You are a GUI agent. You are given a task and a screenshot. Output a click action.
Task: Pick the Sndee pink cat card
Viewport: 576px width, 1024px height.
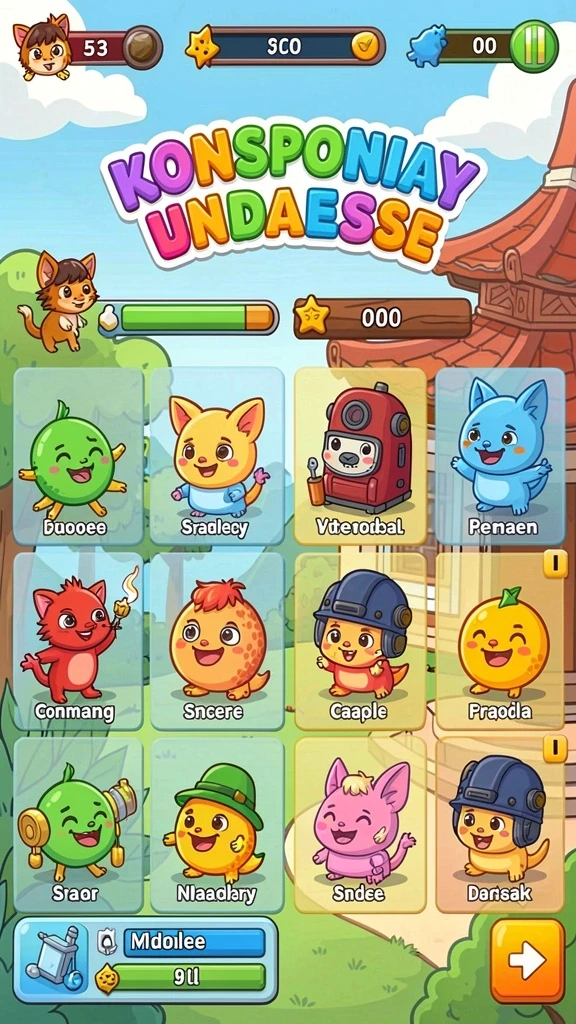360,825
